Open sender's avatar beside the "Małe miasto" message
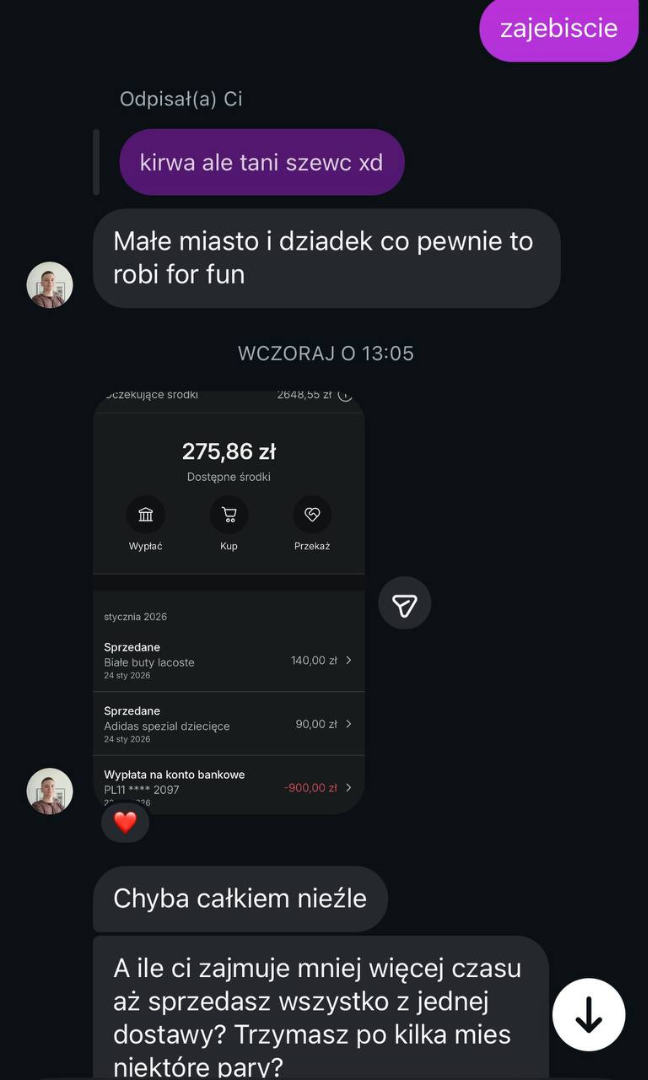This screenshot has width=648, height=1080. [50, 285]
